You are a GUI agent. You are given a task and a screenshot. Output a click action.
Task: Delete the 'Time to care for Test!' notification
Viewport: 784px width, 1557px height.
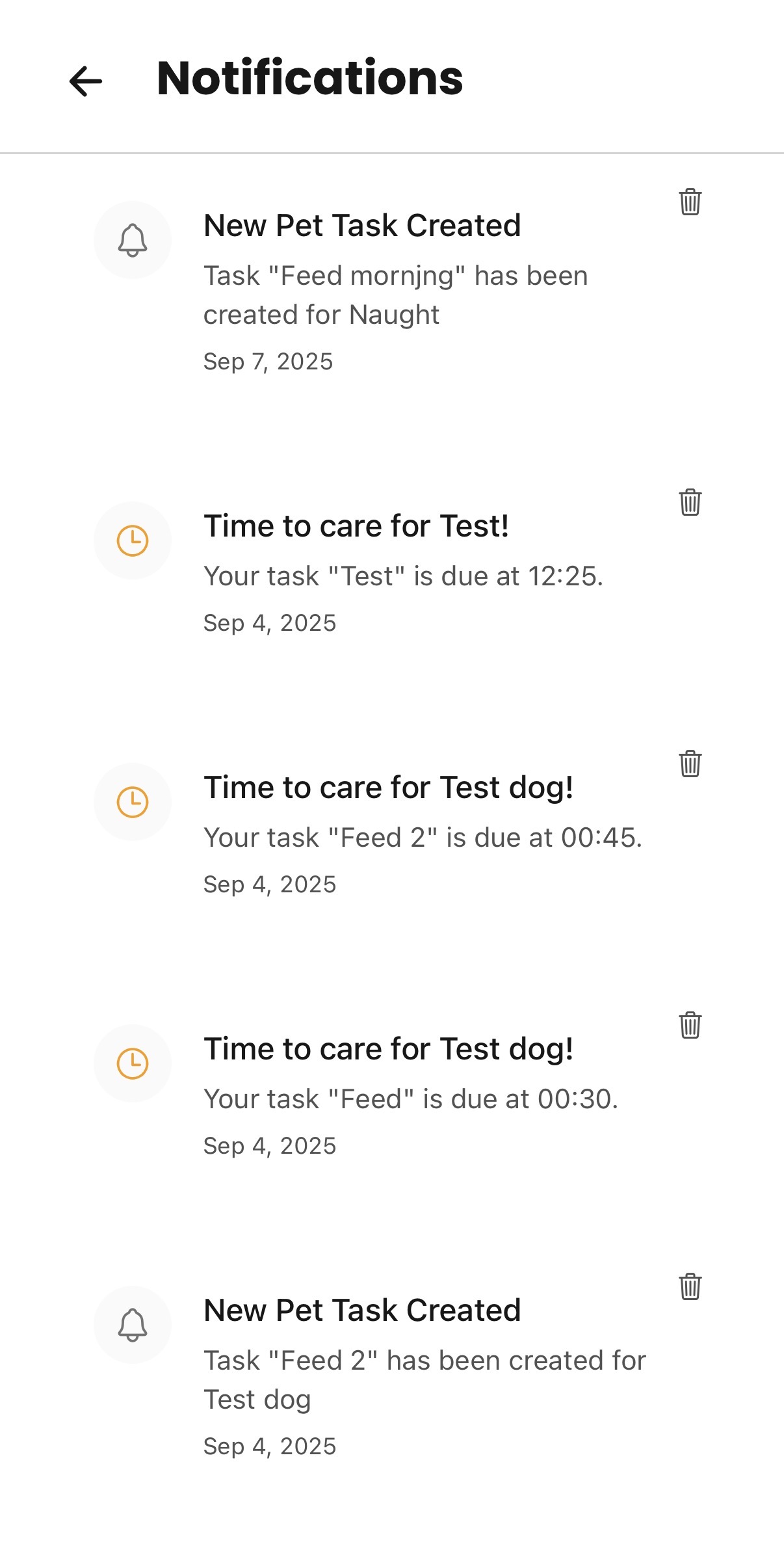pyautogui.click(x=689, y=503)
